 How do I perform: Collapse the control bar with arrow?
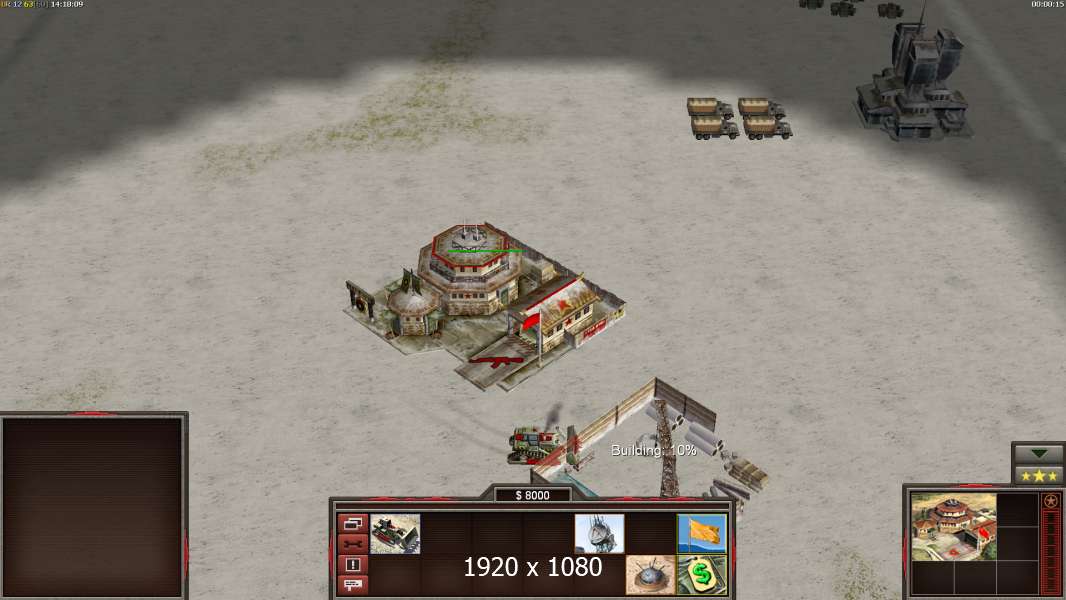tap(1038, 454)
